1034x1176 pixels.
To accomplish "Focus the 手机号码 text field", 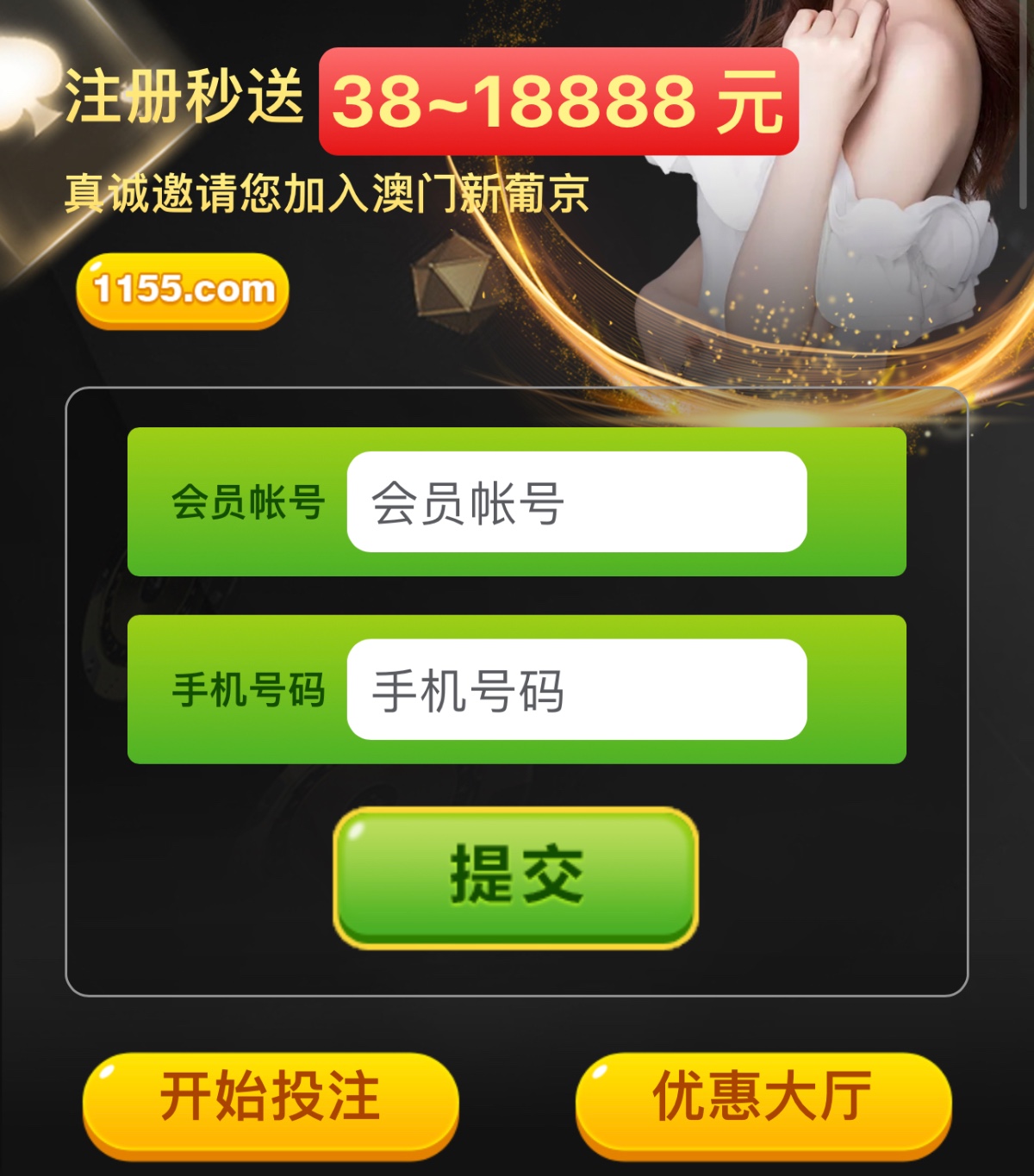I will tap(576, 689).
